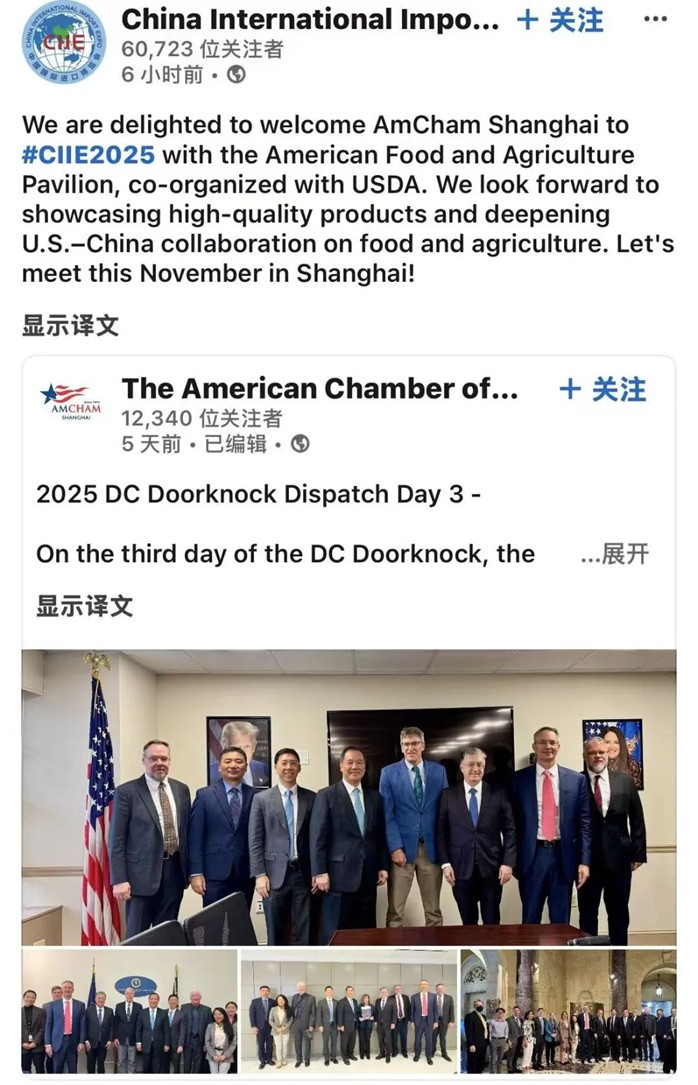The image size is (698, 1085).
Task: View the middle small group photo
Action: [x=348, y=1010]
